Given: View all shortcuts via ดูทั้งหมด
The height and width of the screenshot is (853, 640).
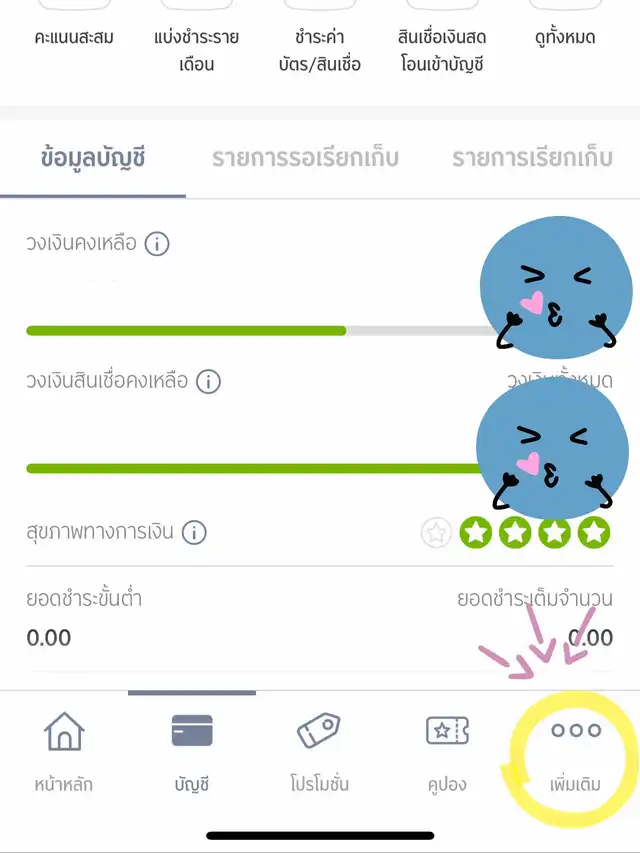Looking at the screenshot, I should pyautogui.click(x=565, y=38).
